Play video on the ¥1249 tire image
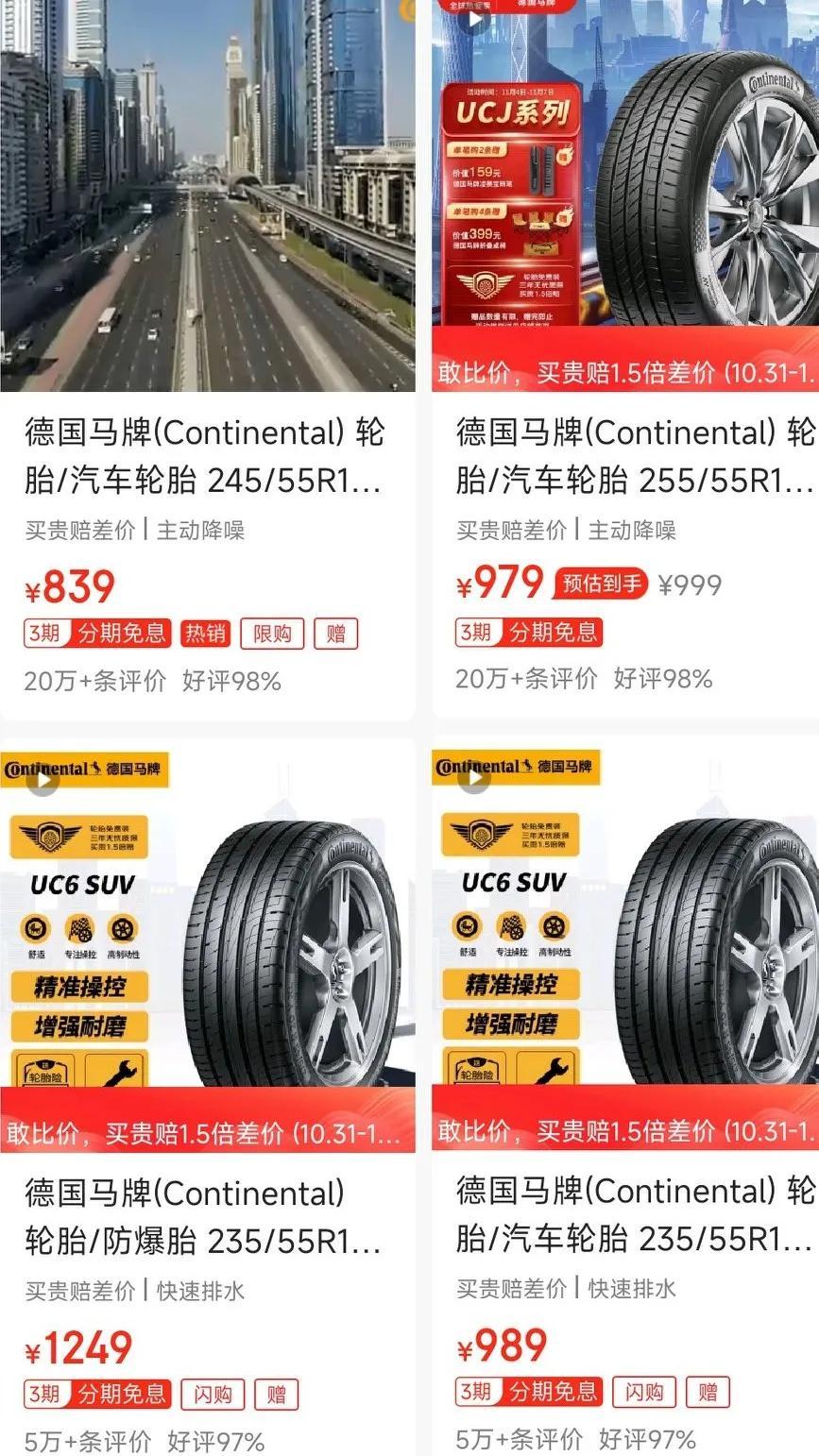Image resolution: width=819 pixels, height=1456 pixels. (43, 780)
